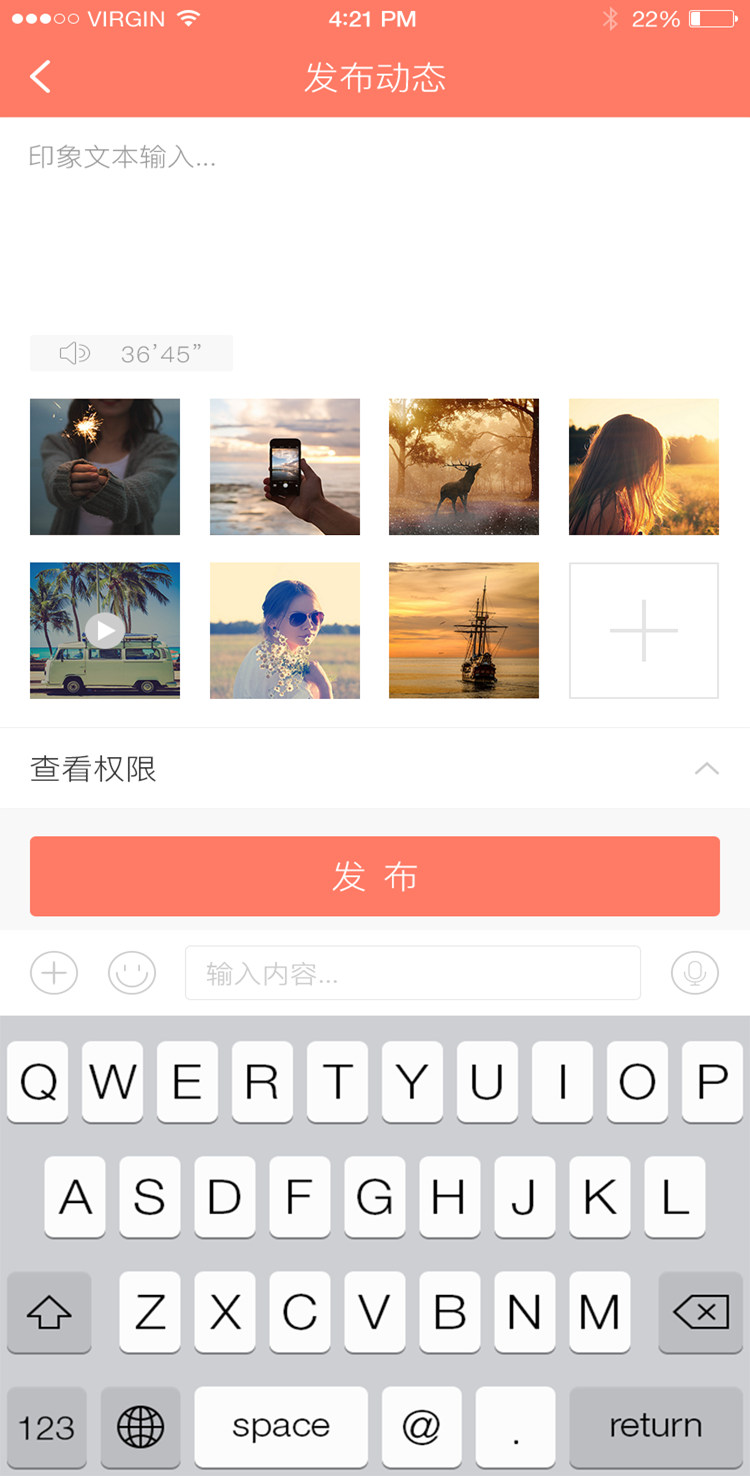This screenshot has width=750, height=1476.
Task: Open the sparkler photo thumbnail
Action: point(105,466)
